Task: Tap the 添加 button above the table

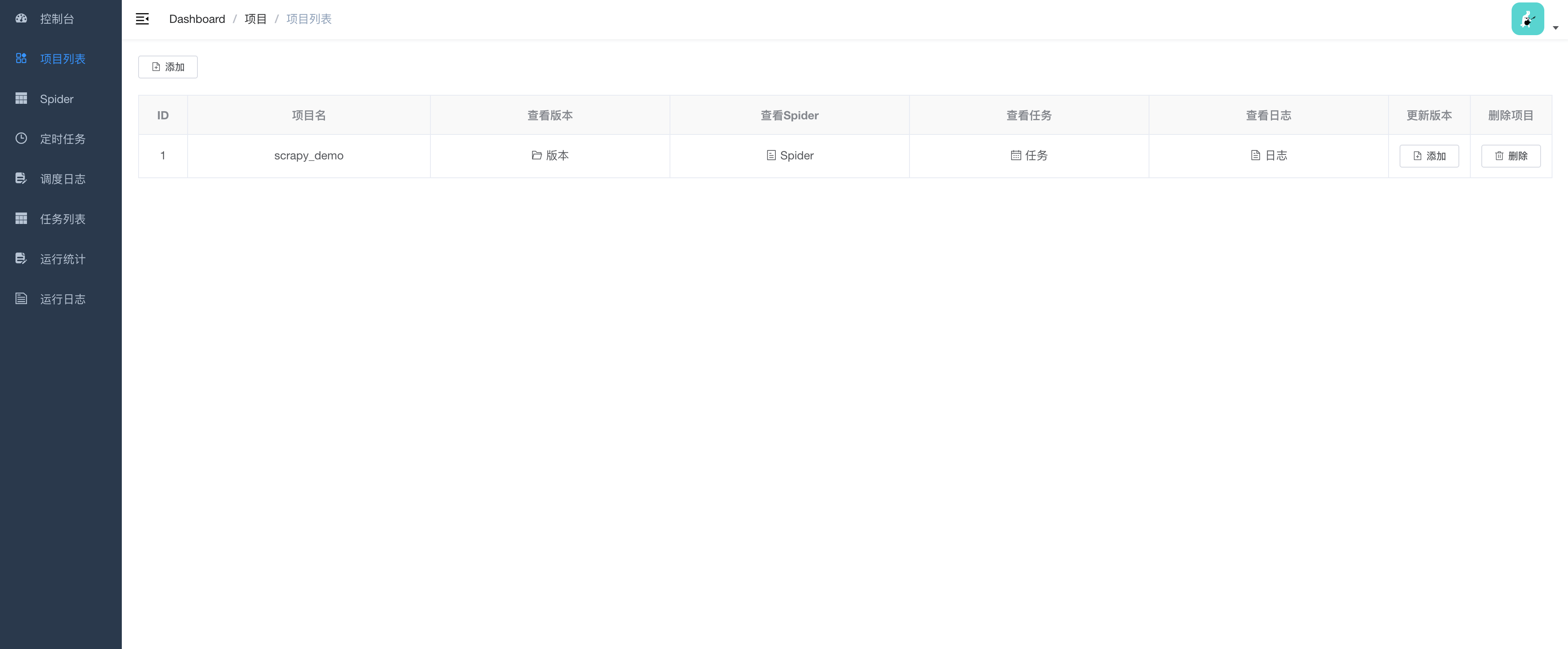Action: (x=168, y=67)
